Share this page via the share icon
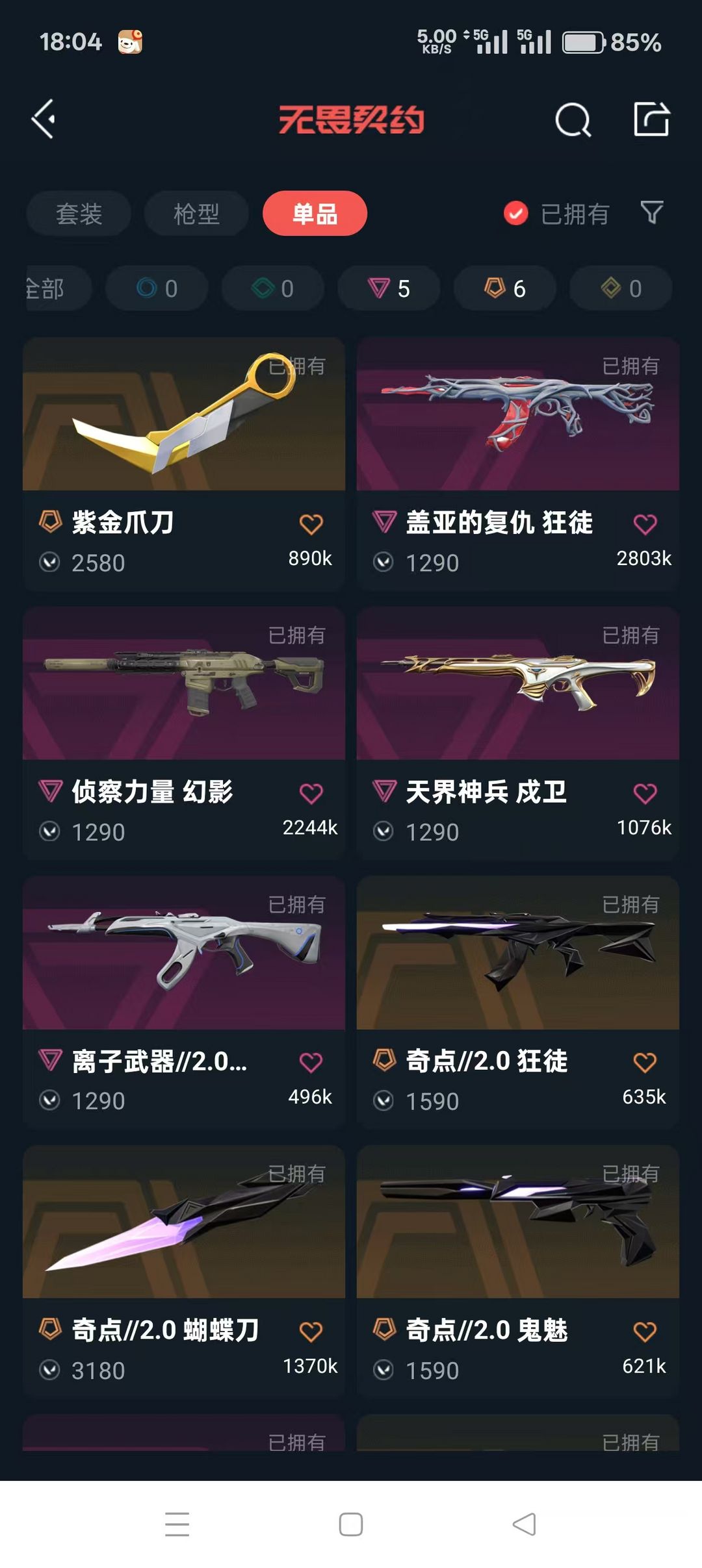 (651, 120)
